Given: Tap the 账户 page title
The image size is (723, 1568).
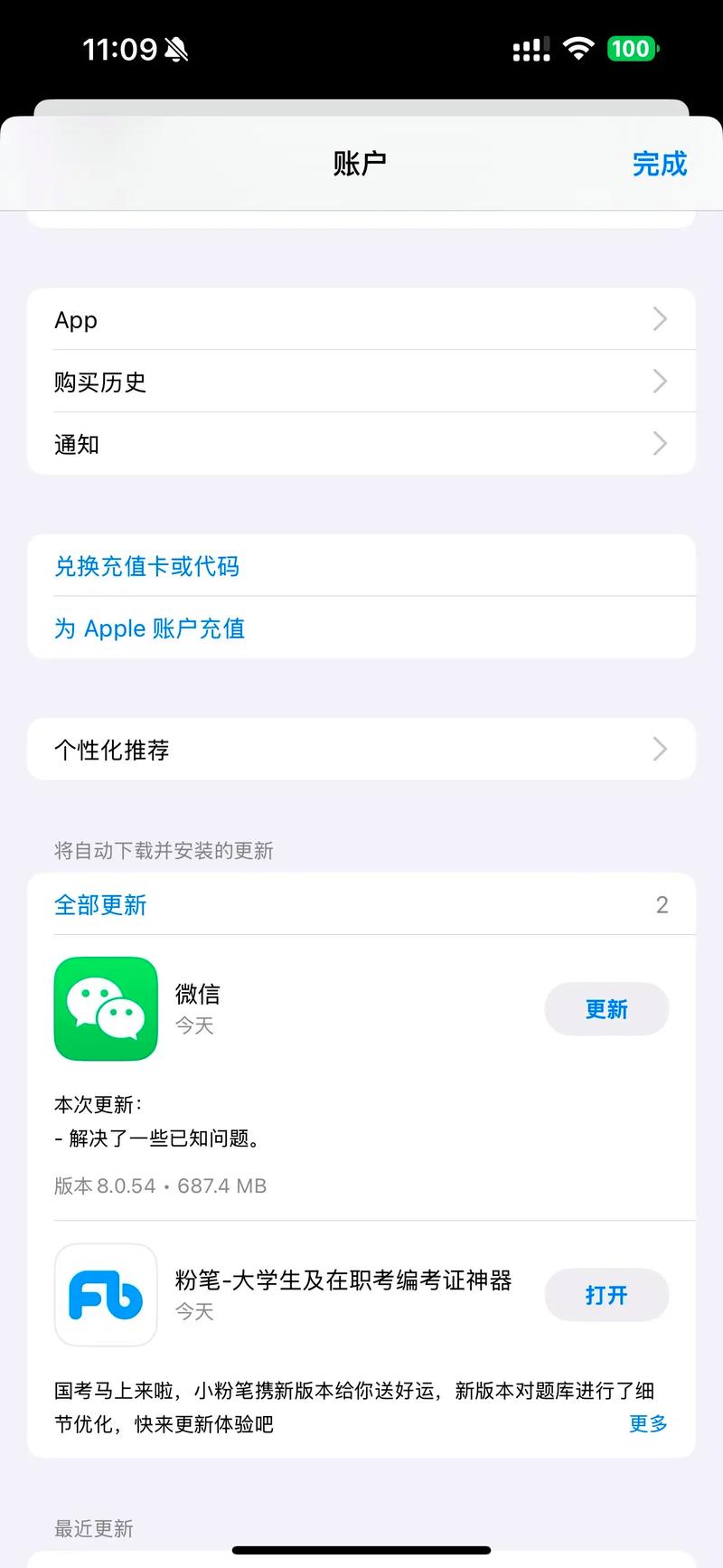Looking at the screenshot, I should pyautogui.click(x=361, y=164).
